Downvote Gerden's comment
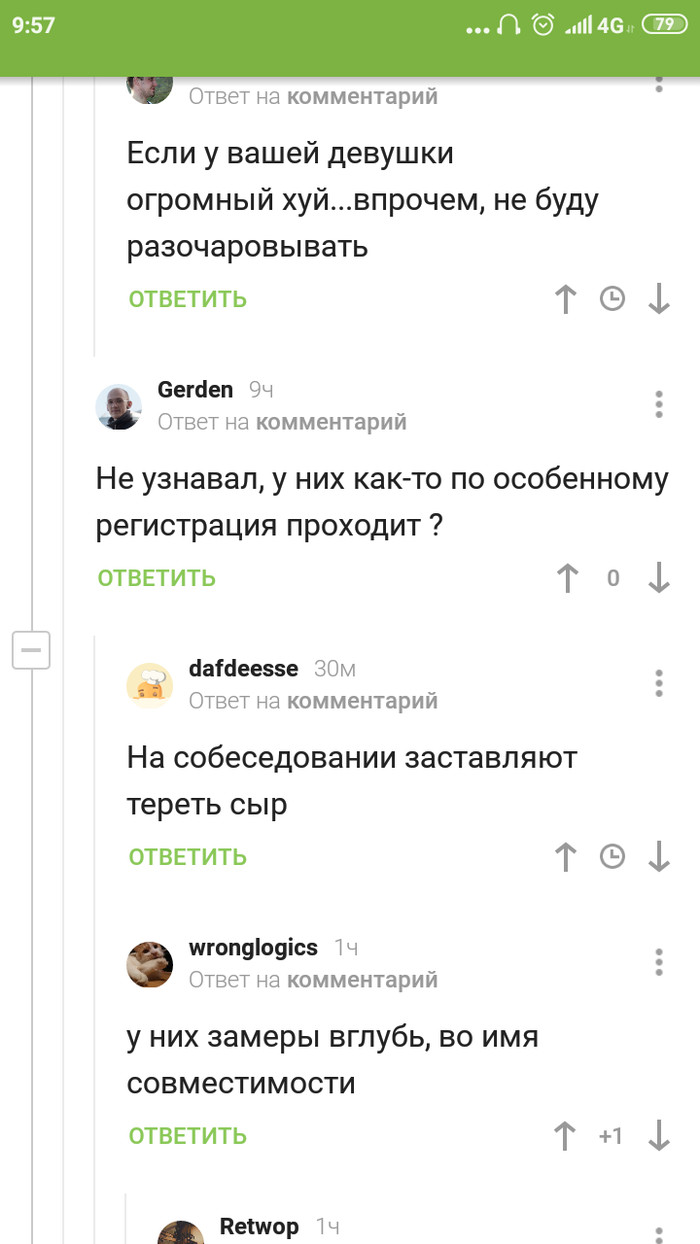 658,578
